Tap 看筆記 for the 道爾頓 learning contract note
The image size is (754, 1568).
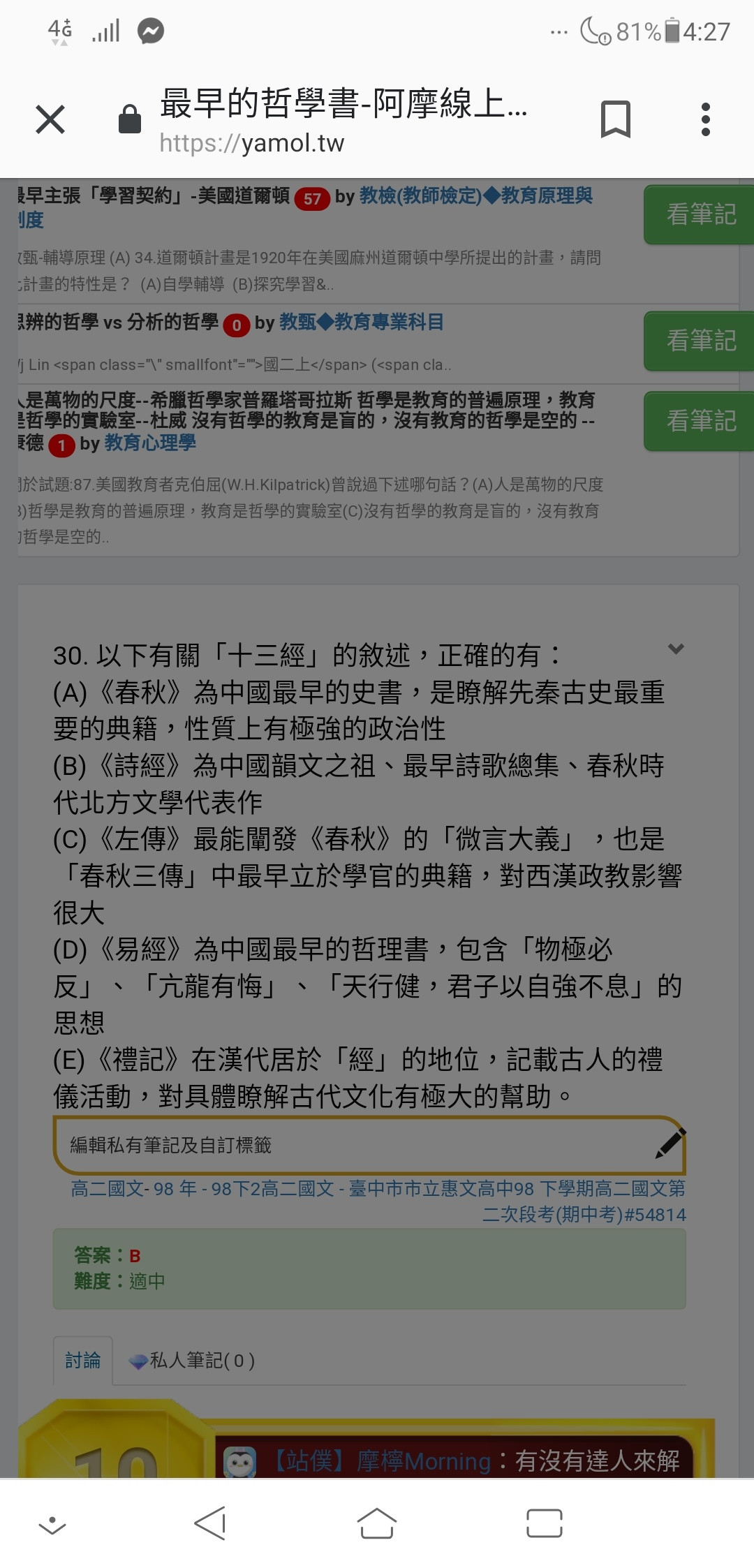[x=700, y=214]
